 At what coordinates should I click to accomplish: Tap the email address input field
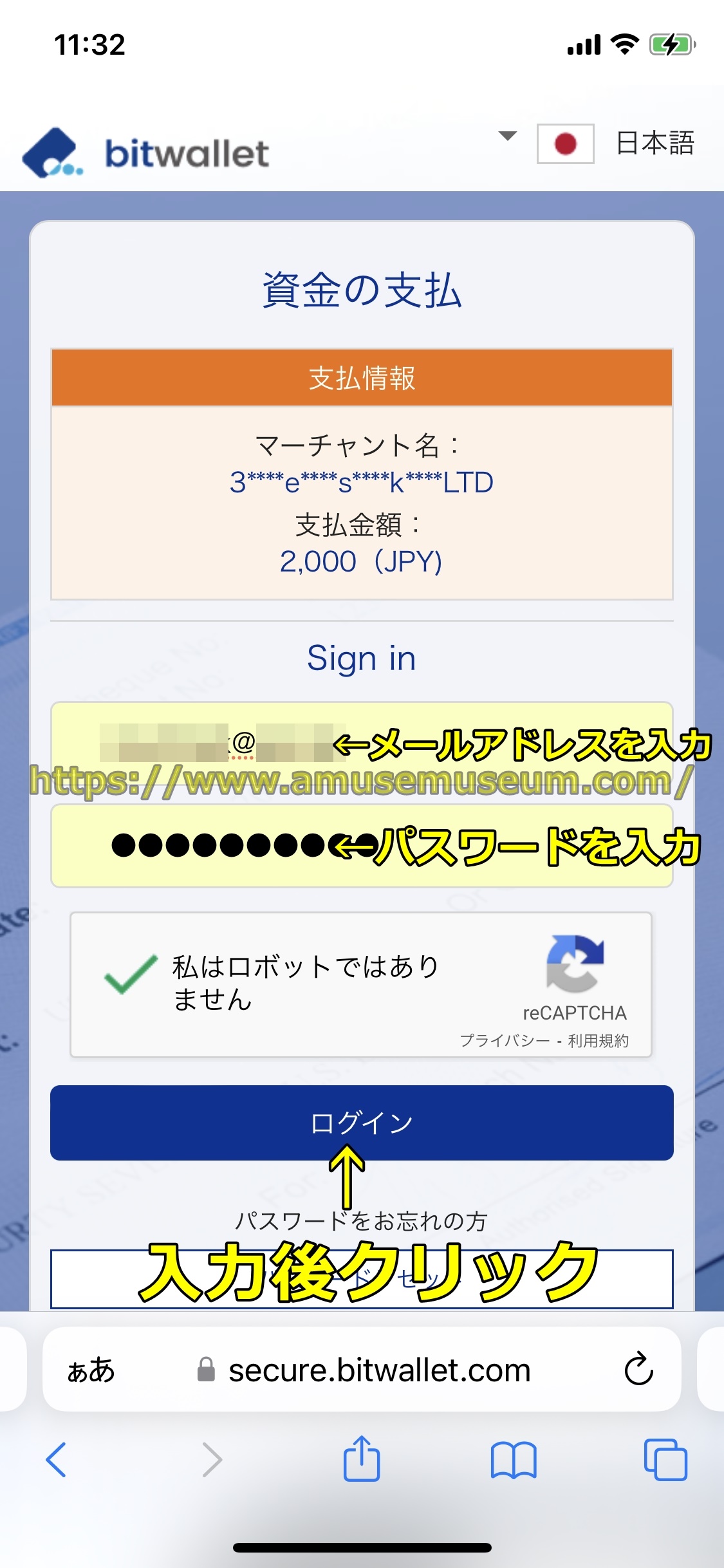pos(360,743)
